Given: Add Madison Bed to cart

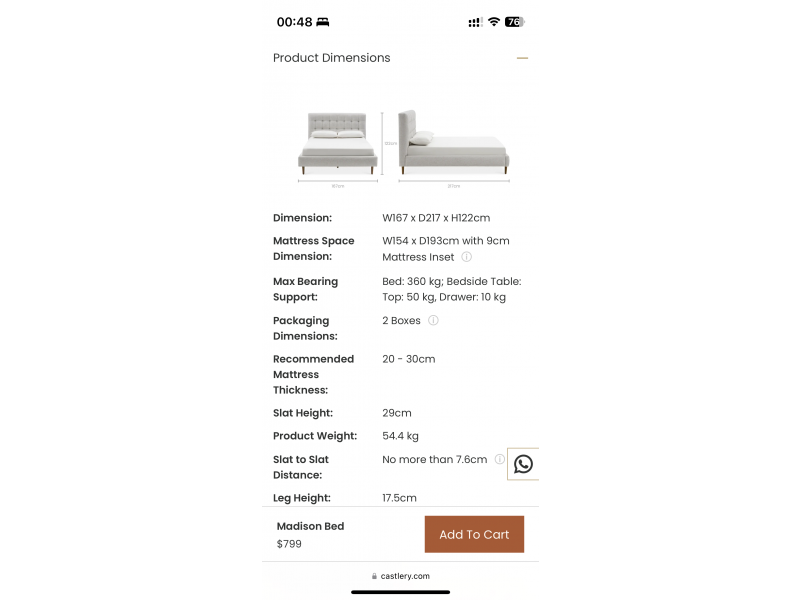Looking at the screenshot, I should (x=474, y=534).
